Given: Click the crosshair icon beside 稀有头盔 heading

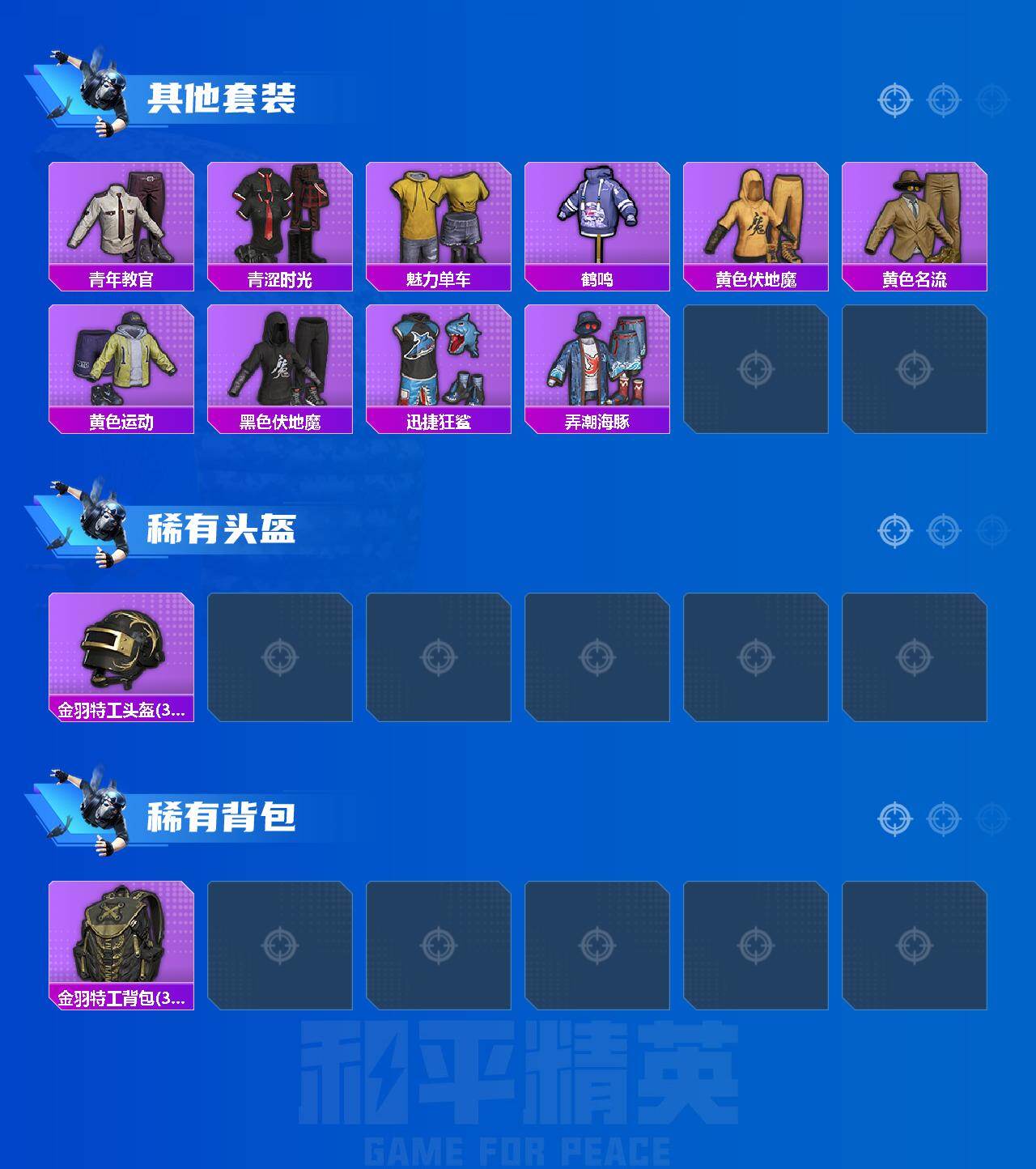Looking at the screenshot, I should (894, 530).
